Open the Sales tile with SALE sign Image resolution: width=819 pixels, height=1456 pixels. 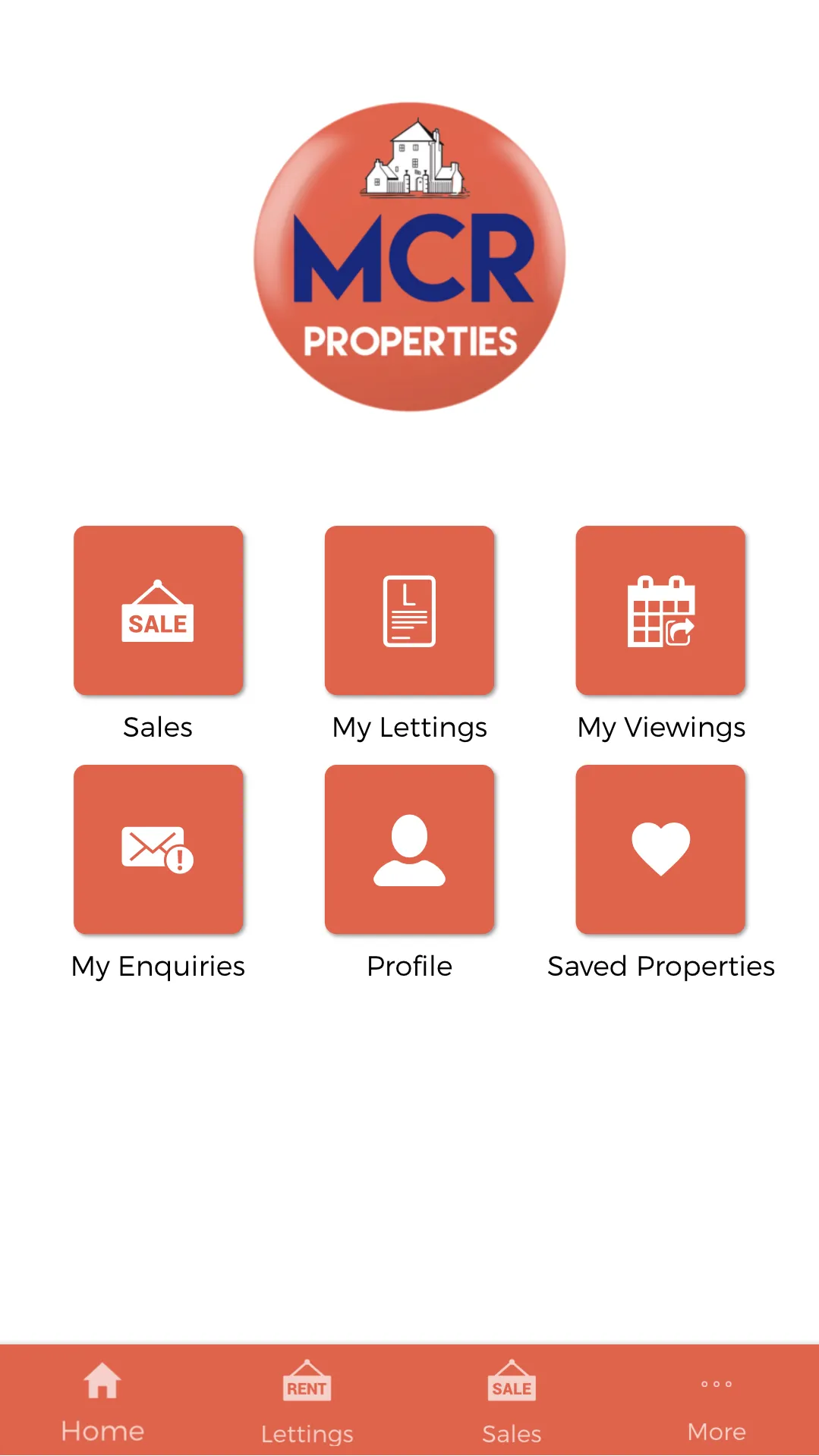(158, 610)
